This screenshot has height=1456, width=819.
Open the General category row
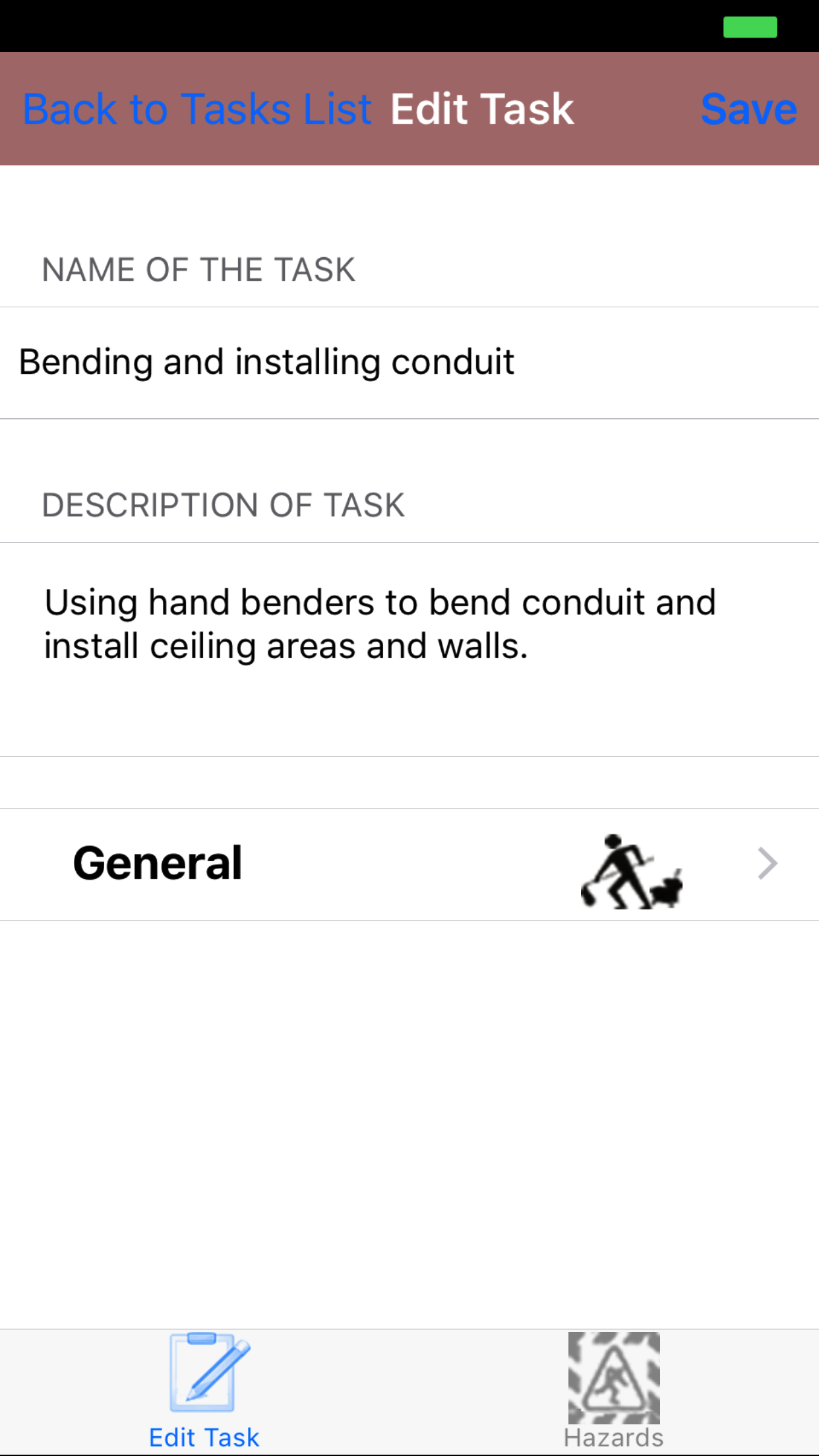click(x=409, y=864)
